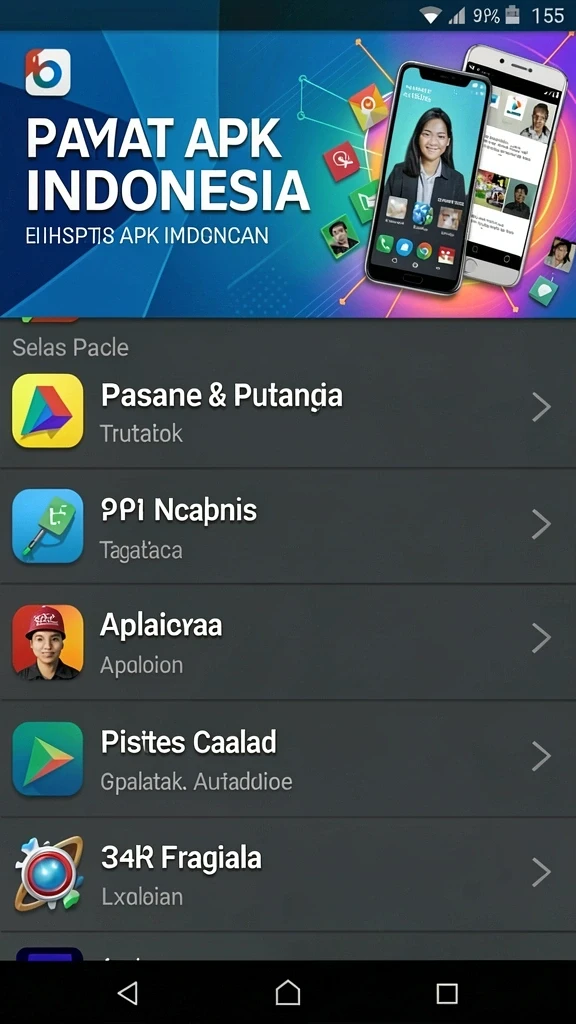576x1024 pixels.
Task: Select the Aplaicraa list item
Action: pos(288,641)
